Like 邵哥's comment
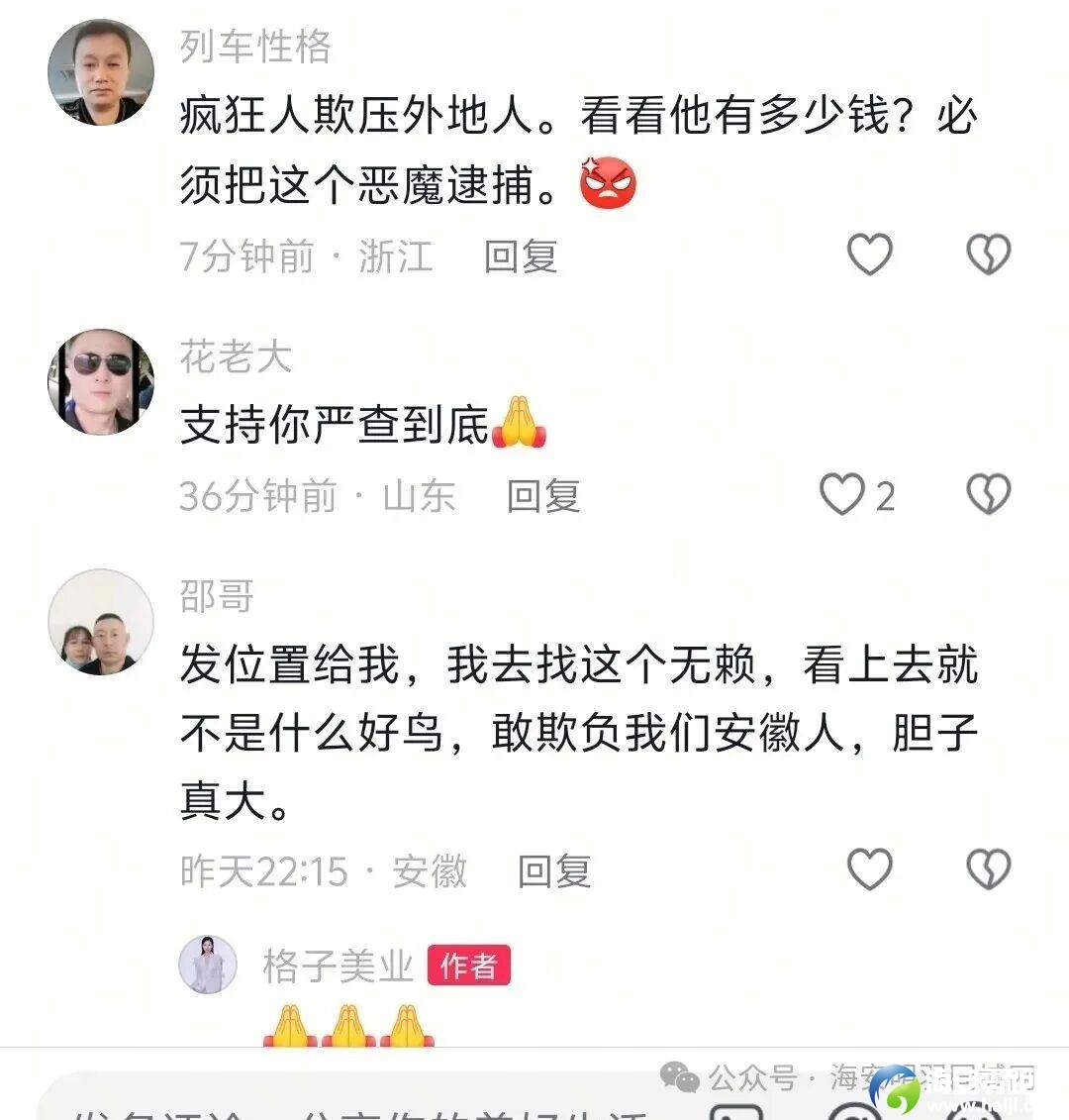The height and width of the screenshot is (1120, 1069). coord(870,869)
